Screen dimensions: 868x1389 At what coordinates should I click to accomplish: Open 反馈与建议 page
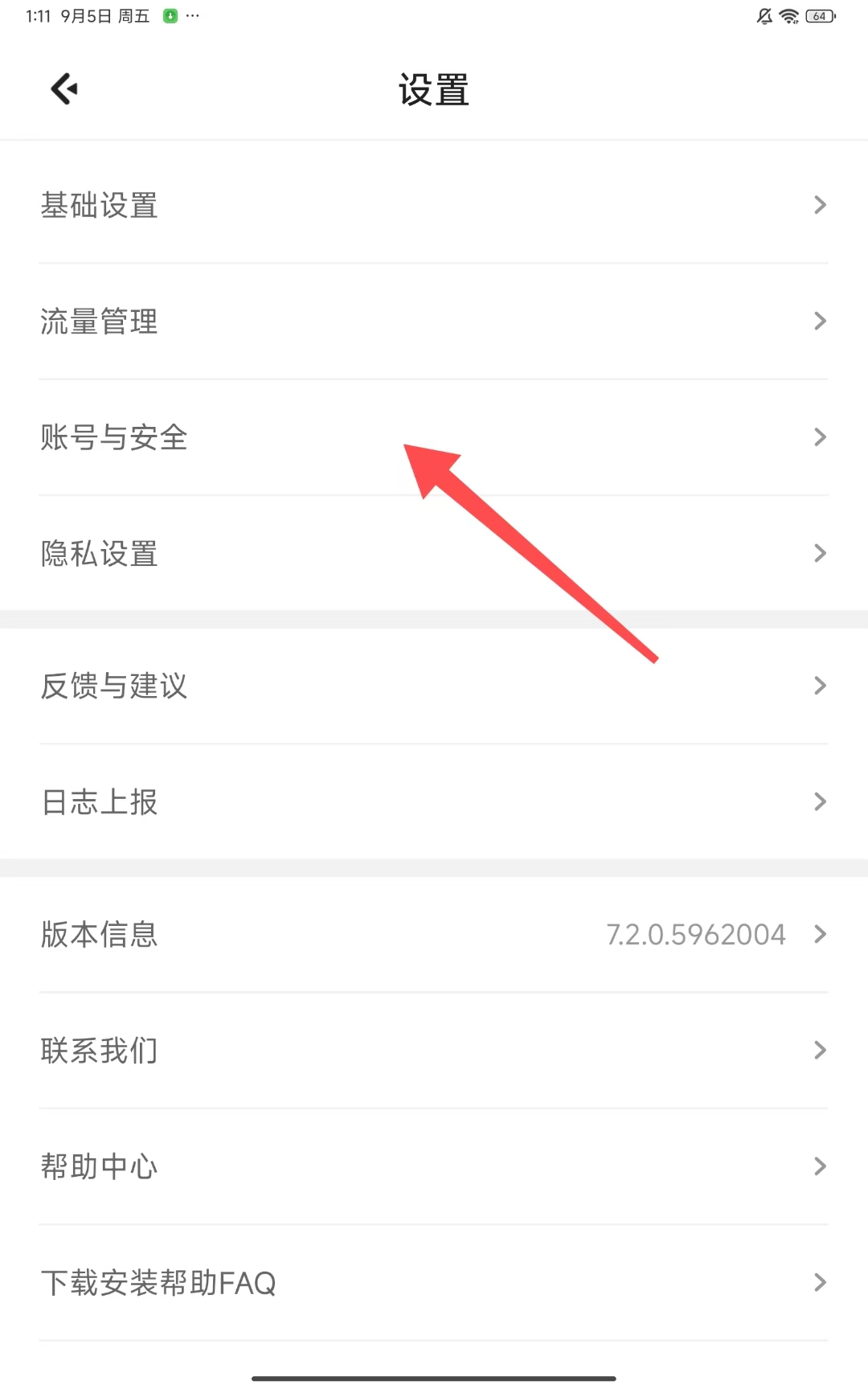coord(434,686)
